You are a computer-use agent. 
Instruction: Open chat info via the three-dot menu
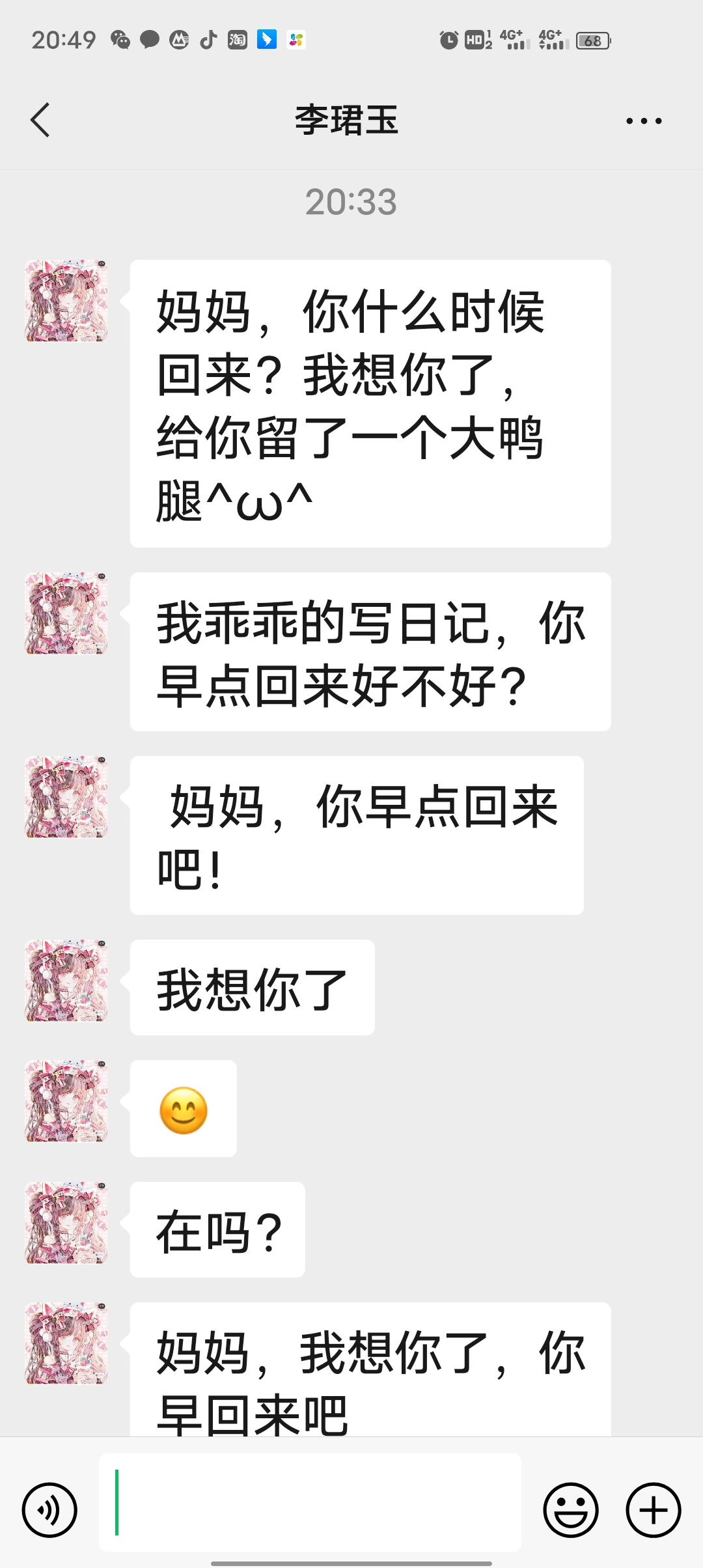pos(643,121)
